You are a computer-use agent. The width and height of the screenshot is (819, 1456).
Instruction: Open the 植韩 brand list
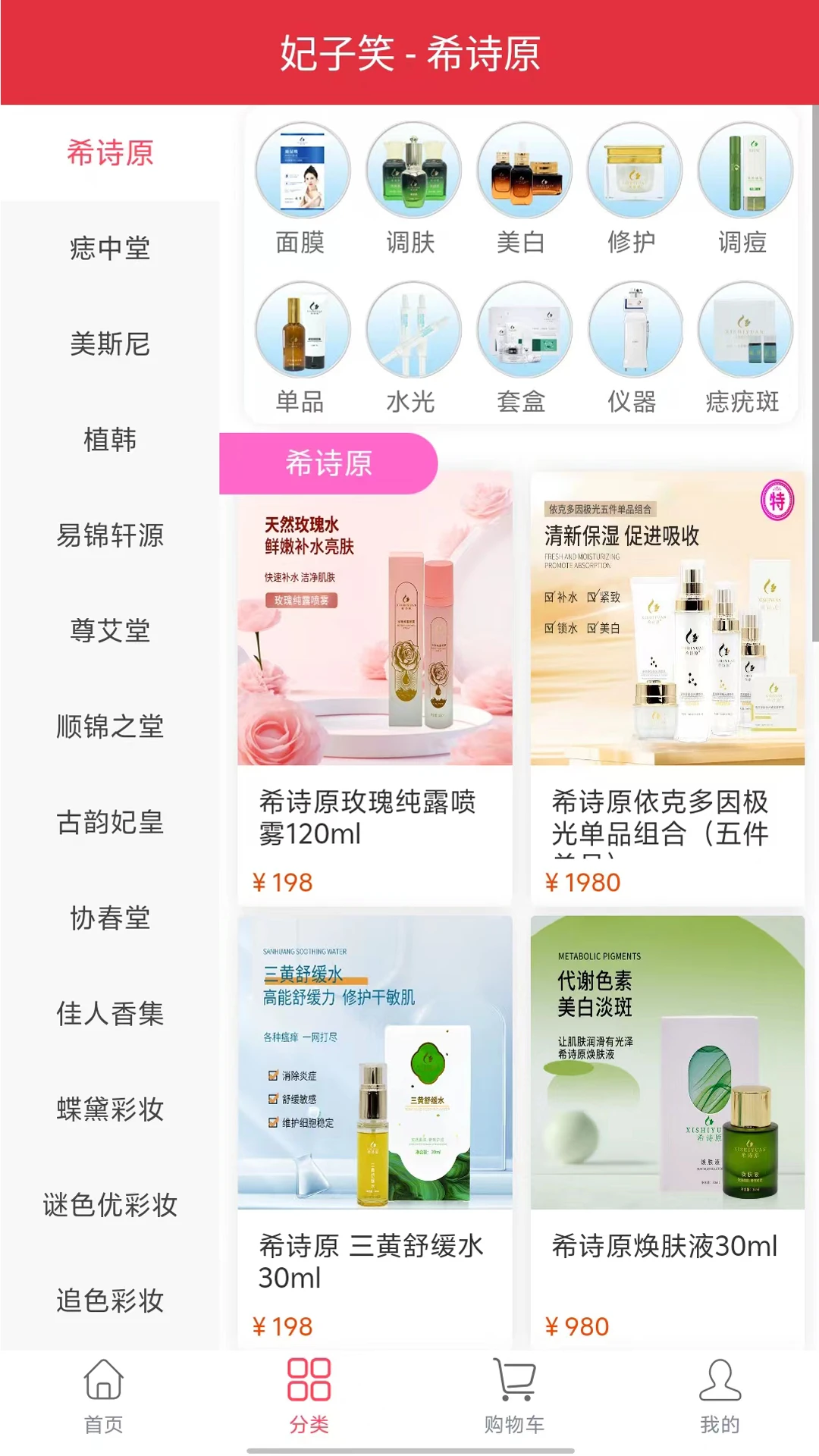(x=110, y=440)
